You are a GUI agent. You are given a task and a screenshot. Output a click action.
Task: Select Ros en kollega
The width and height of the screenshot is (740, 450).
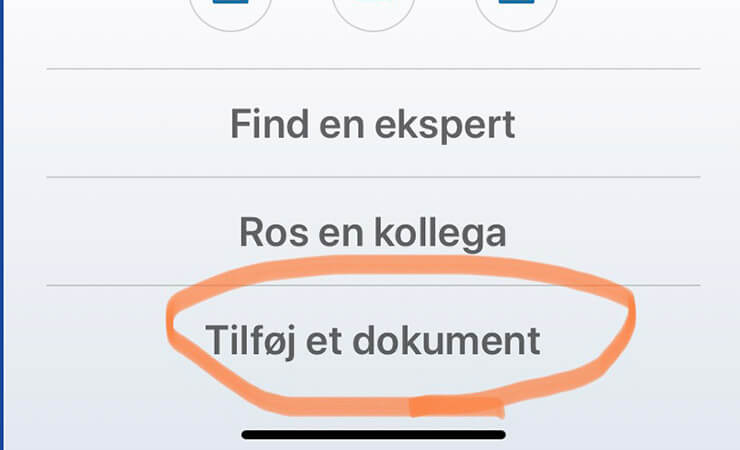click(x=372, y=232)
